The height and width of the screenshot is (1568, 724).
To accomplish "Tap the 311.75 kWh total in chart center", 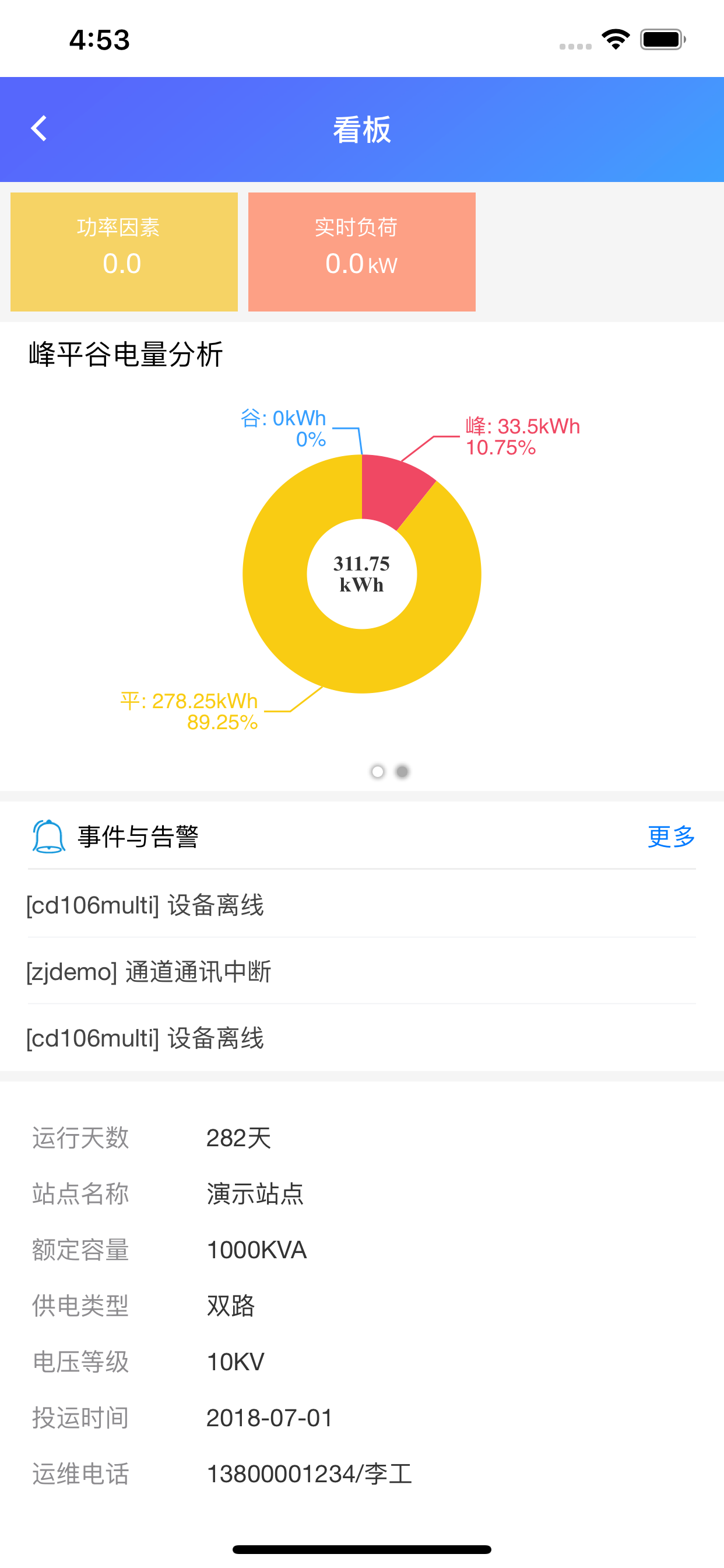I will click(x=361, y=574).
